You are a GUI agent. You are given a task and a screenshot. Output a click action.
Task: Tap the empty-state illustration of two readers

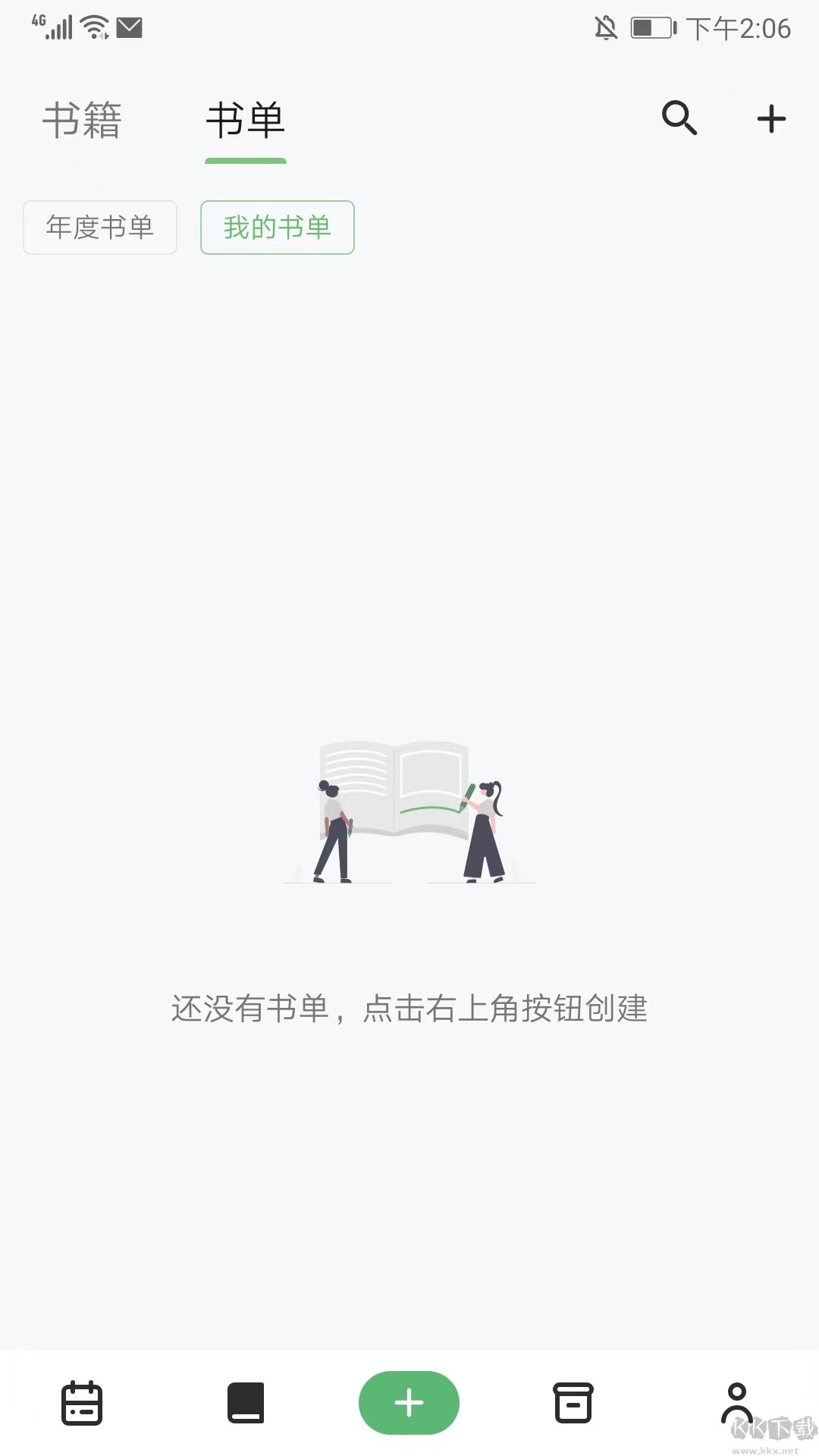[409, 811]
